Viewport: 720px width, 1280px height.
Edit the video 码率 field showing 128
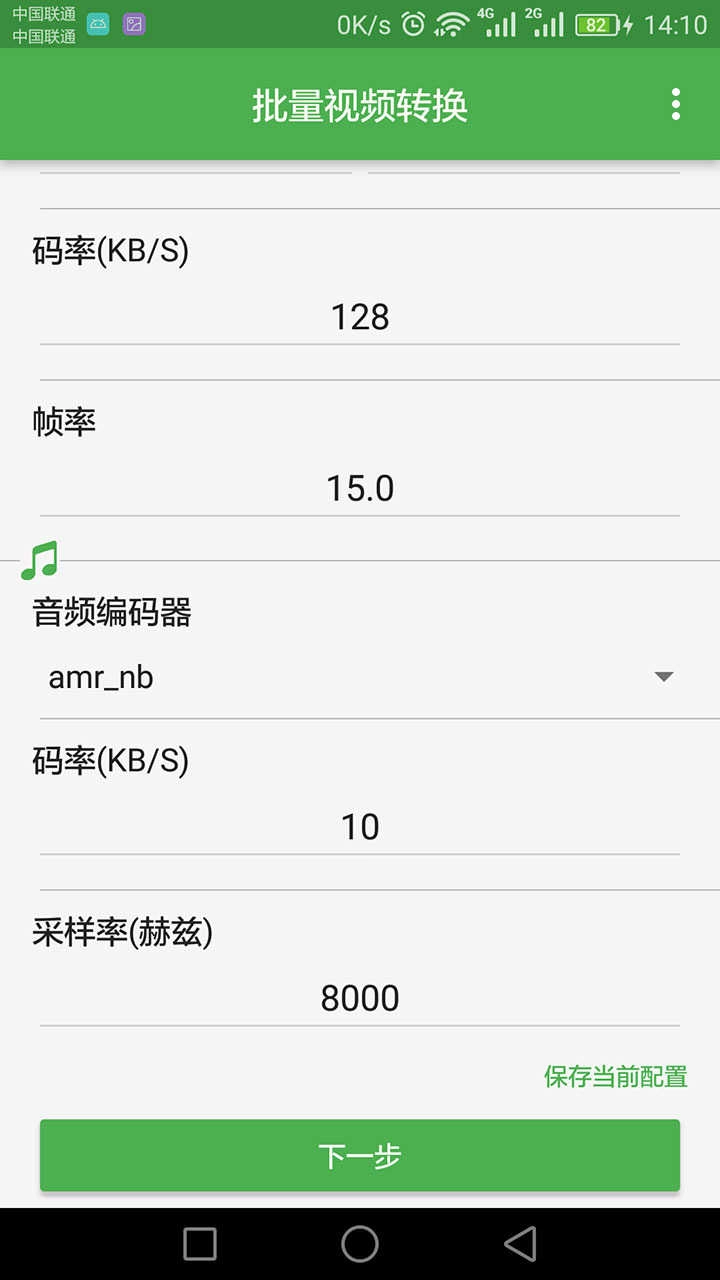360,317
